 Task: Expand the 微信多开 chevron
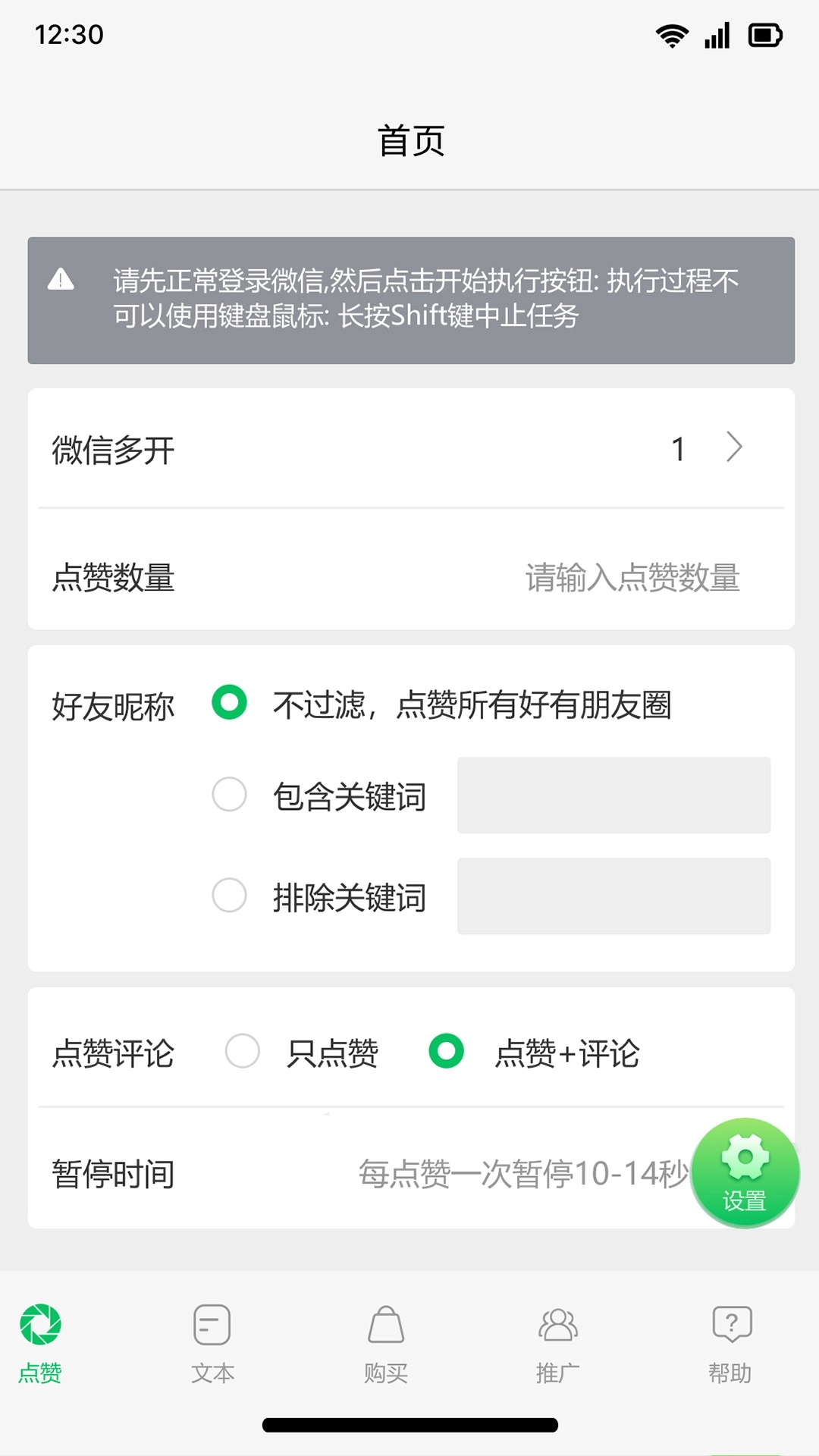pyautogui.click(x=733, y=449)
